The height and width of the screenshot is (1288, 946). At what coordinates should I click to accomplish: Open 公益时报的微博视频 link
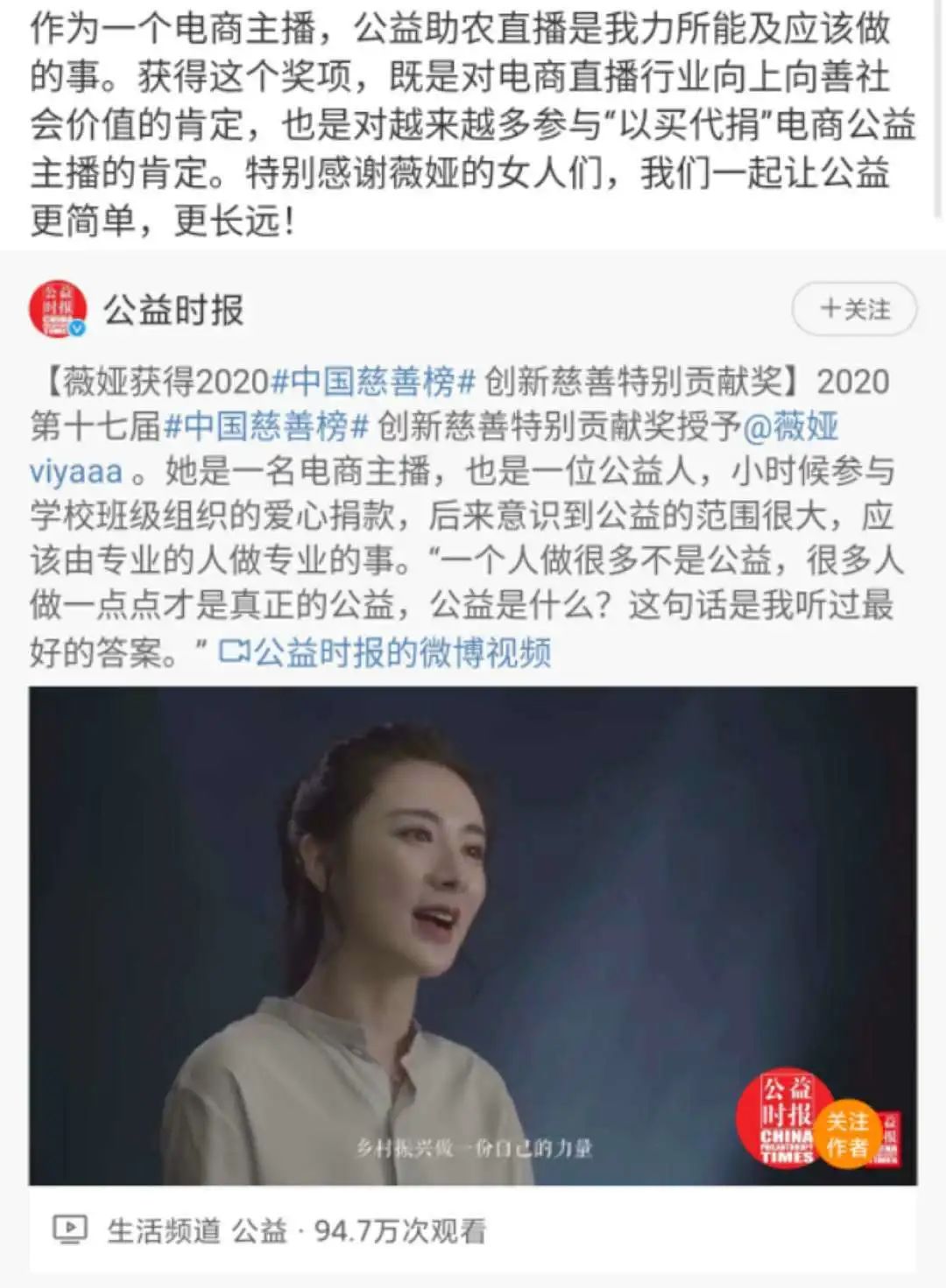tap(385, 652)
